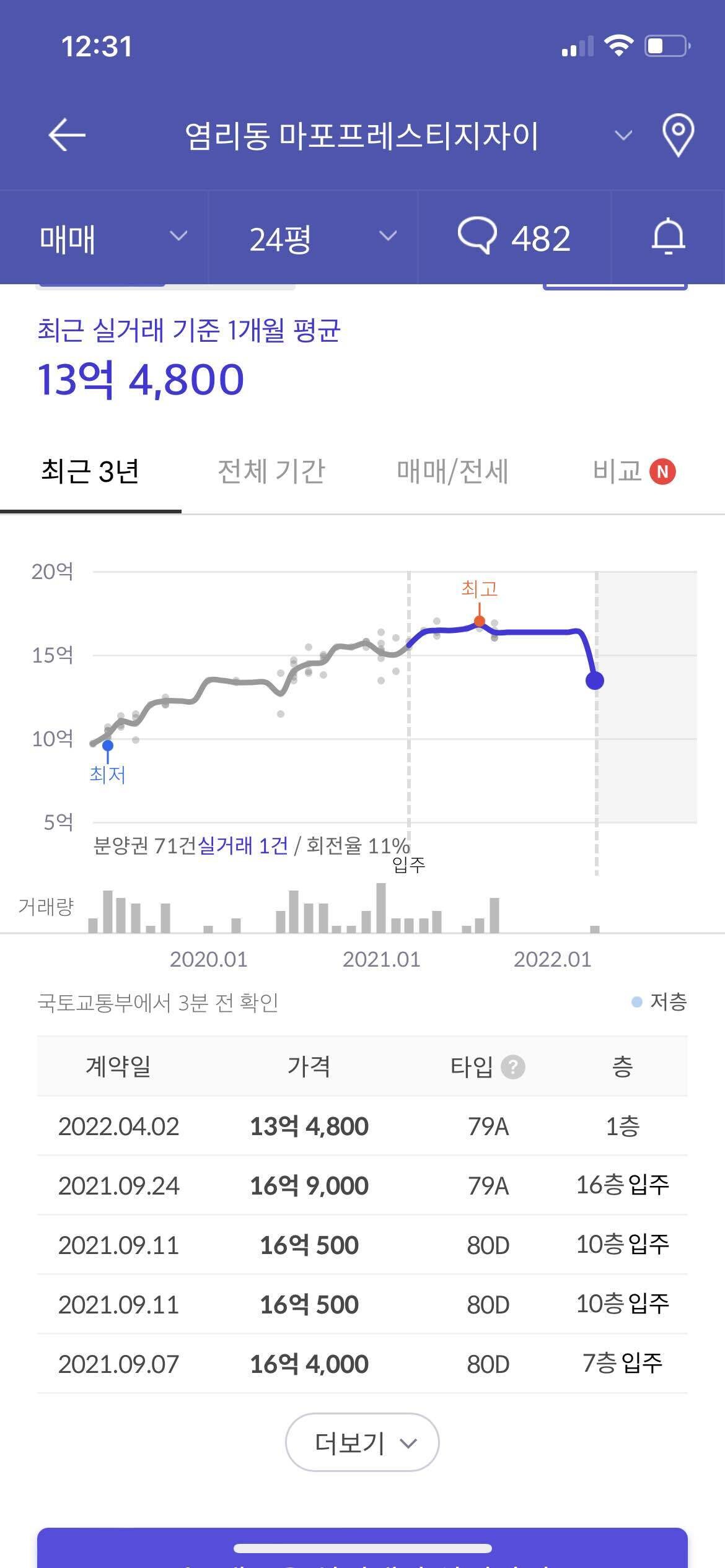This screenshot has height=1568, width=725.
Task: Open the 매매/전세 comparison tab
Action: tap(453, 472)
